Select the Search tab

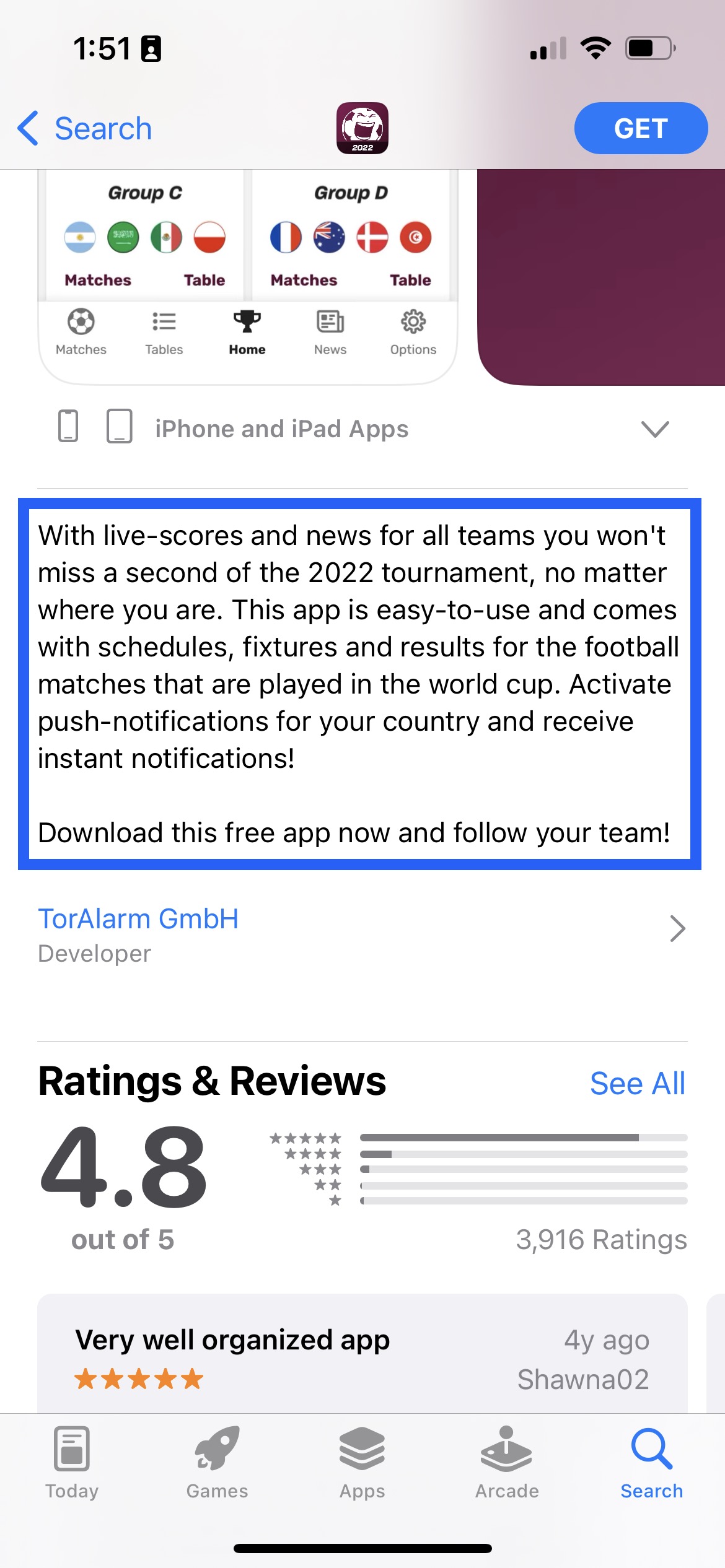651,1463
